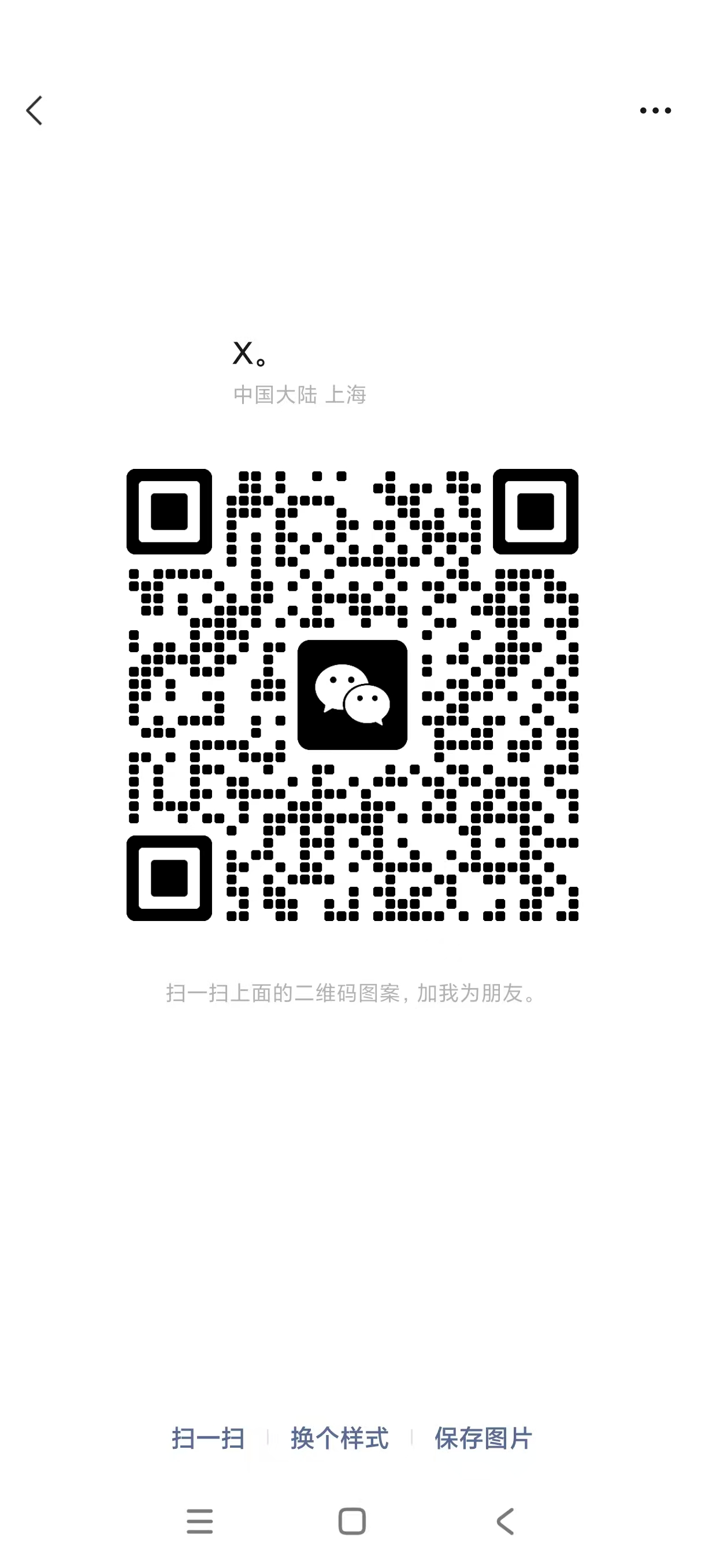Screen dimensions: 705x1568
Task: Go back using the top-left arrow
Action: click(35, 111)
